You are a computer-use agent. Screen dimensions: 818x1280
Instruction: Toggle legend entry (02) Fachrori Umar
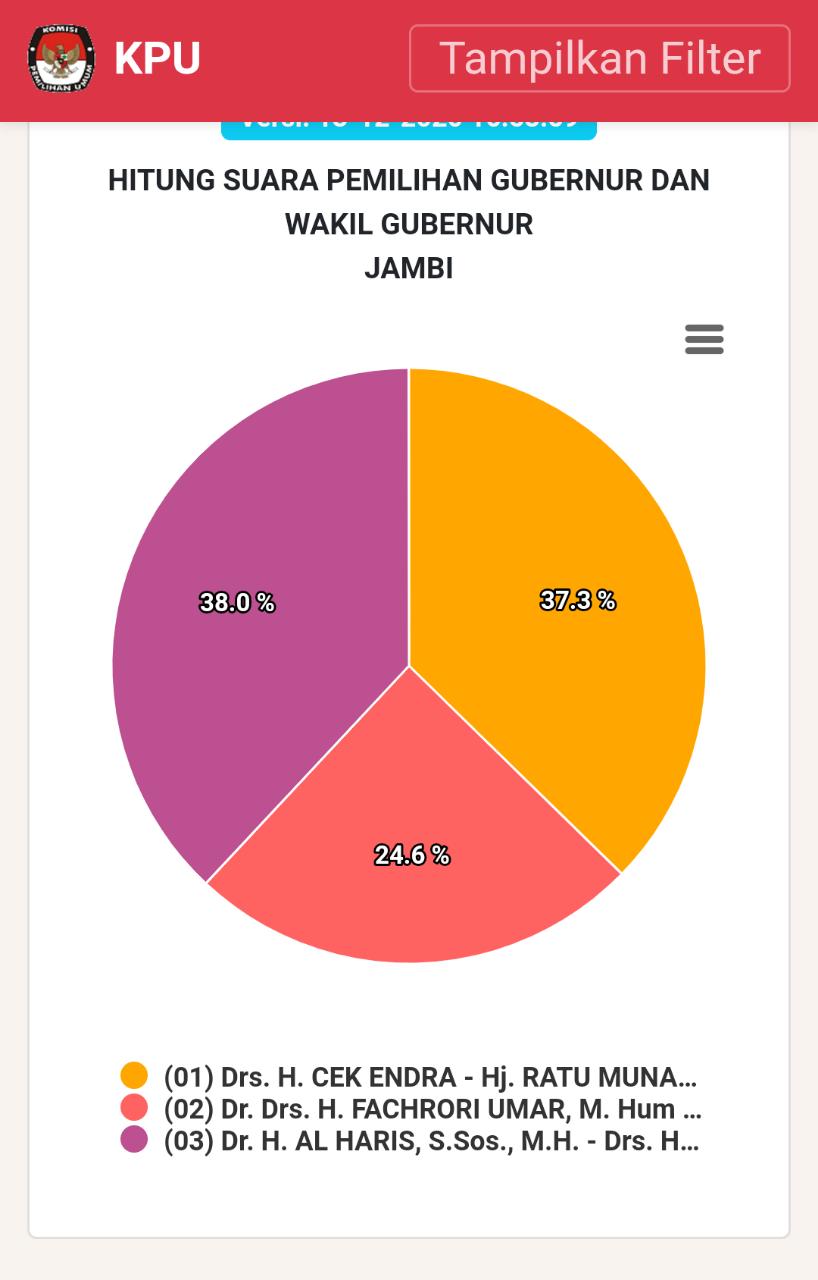pyautogui.click(x=432, y=1109)
